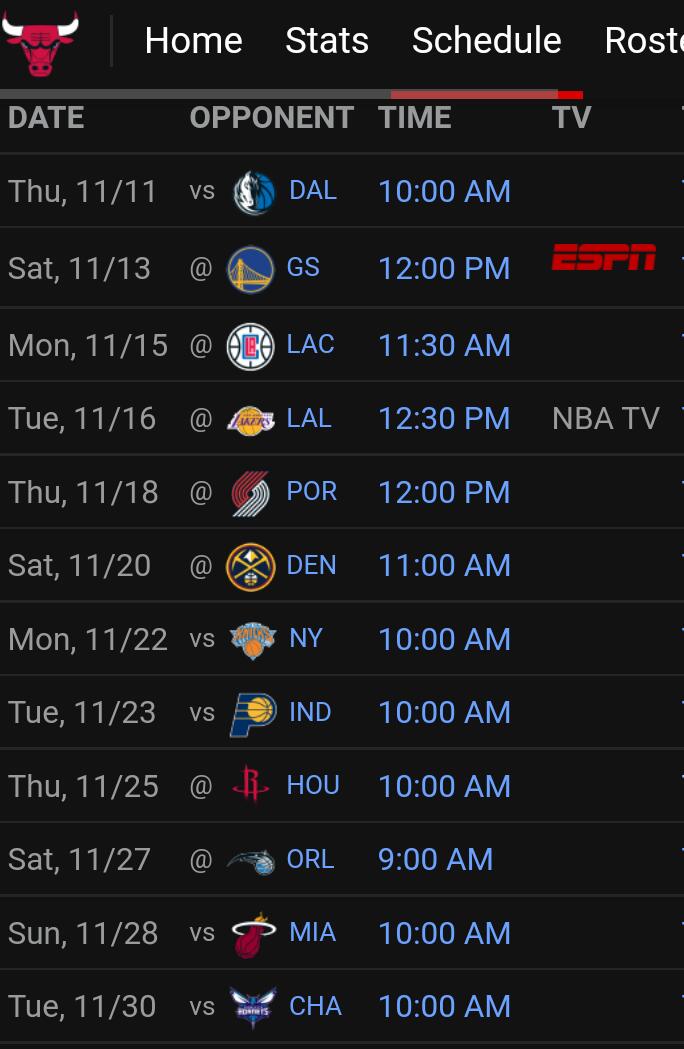Switch to the Home tab

(193, 41)
